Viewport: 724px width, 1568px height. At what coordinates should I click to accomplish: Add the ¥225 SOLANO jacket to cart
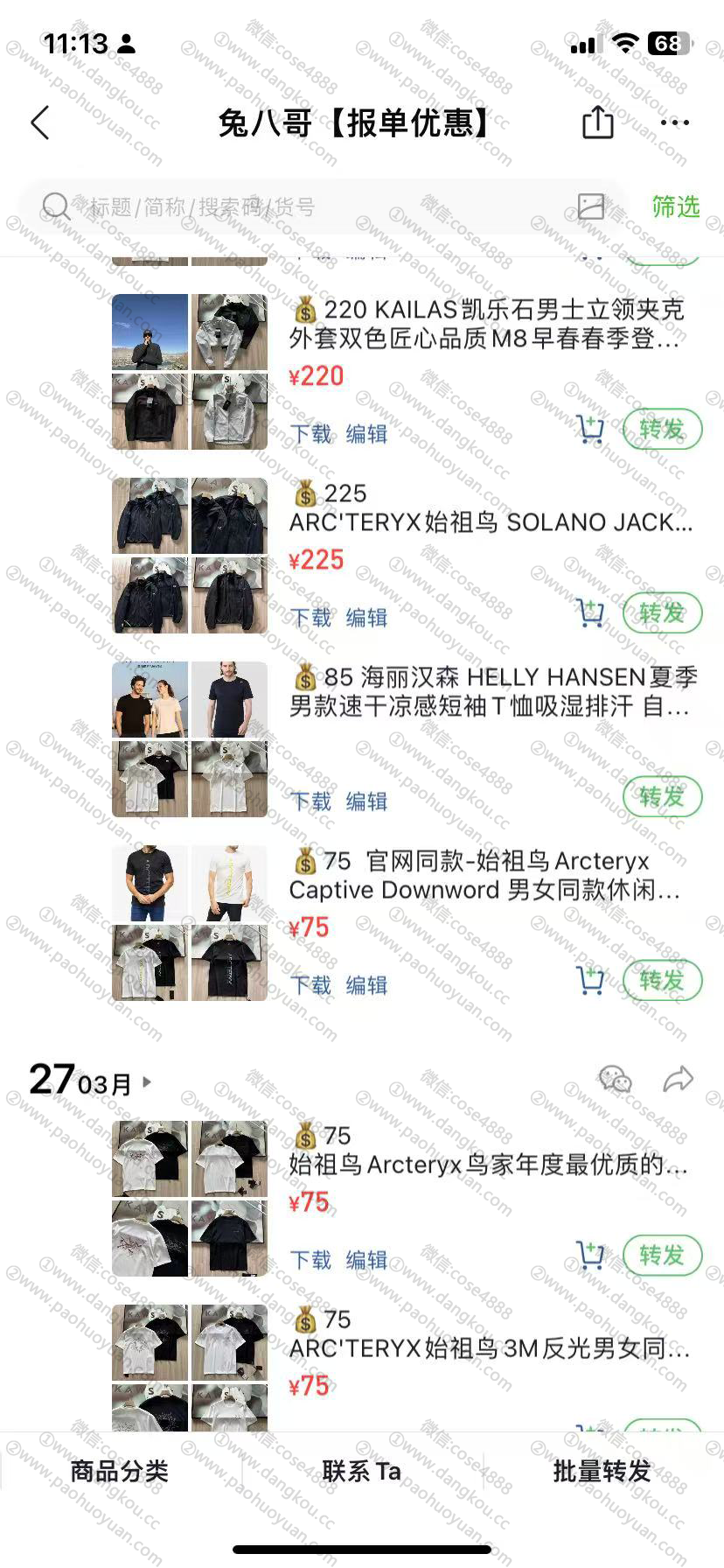coord(591,613)
